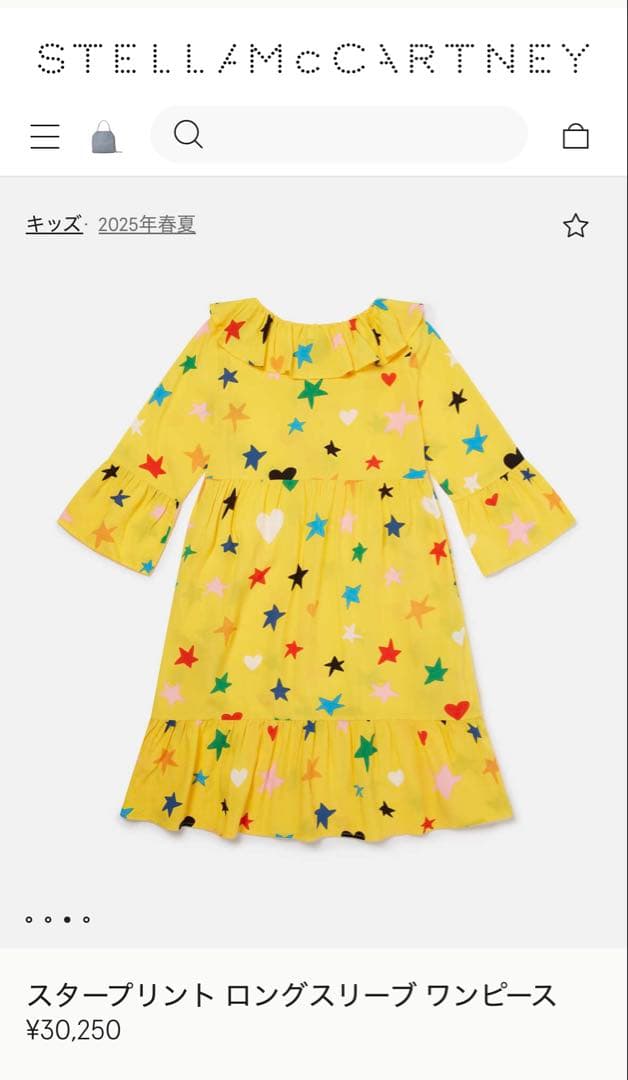
Task: Open the 2025年春夏 collection link
Action: click(147, 224)
